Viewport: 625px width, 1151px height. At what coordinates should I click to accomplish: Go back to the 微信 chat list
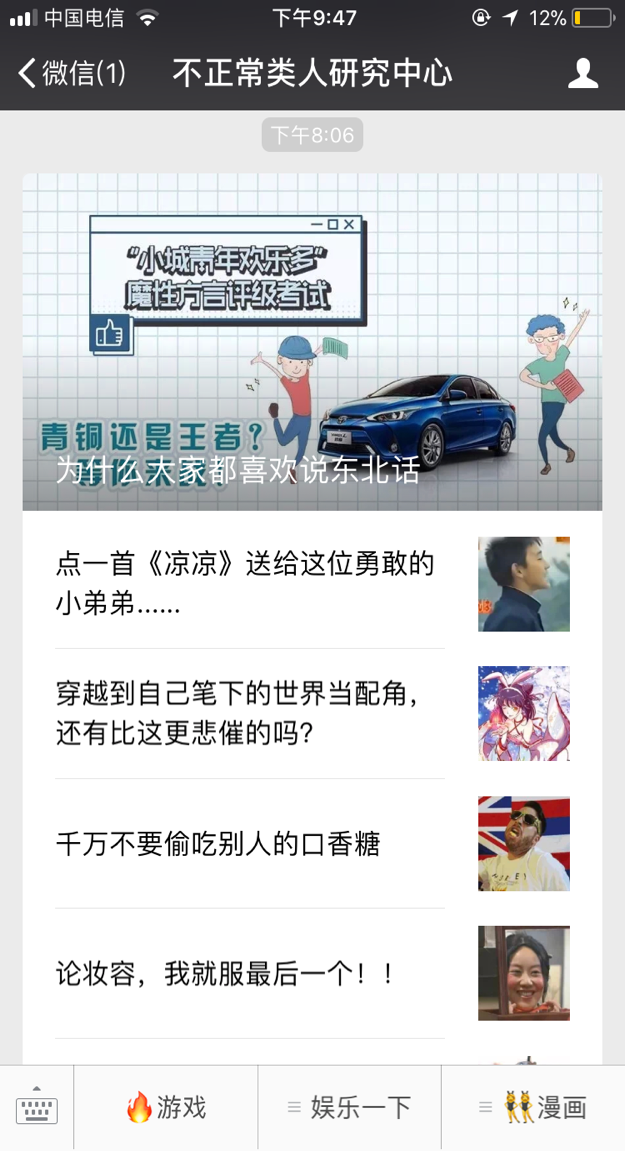tap(71, 73)
